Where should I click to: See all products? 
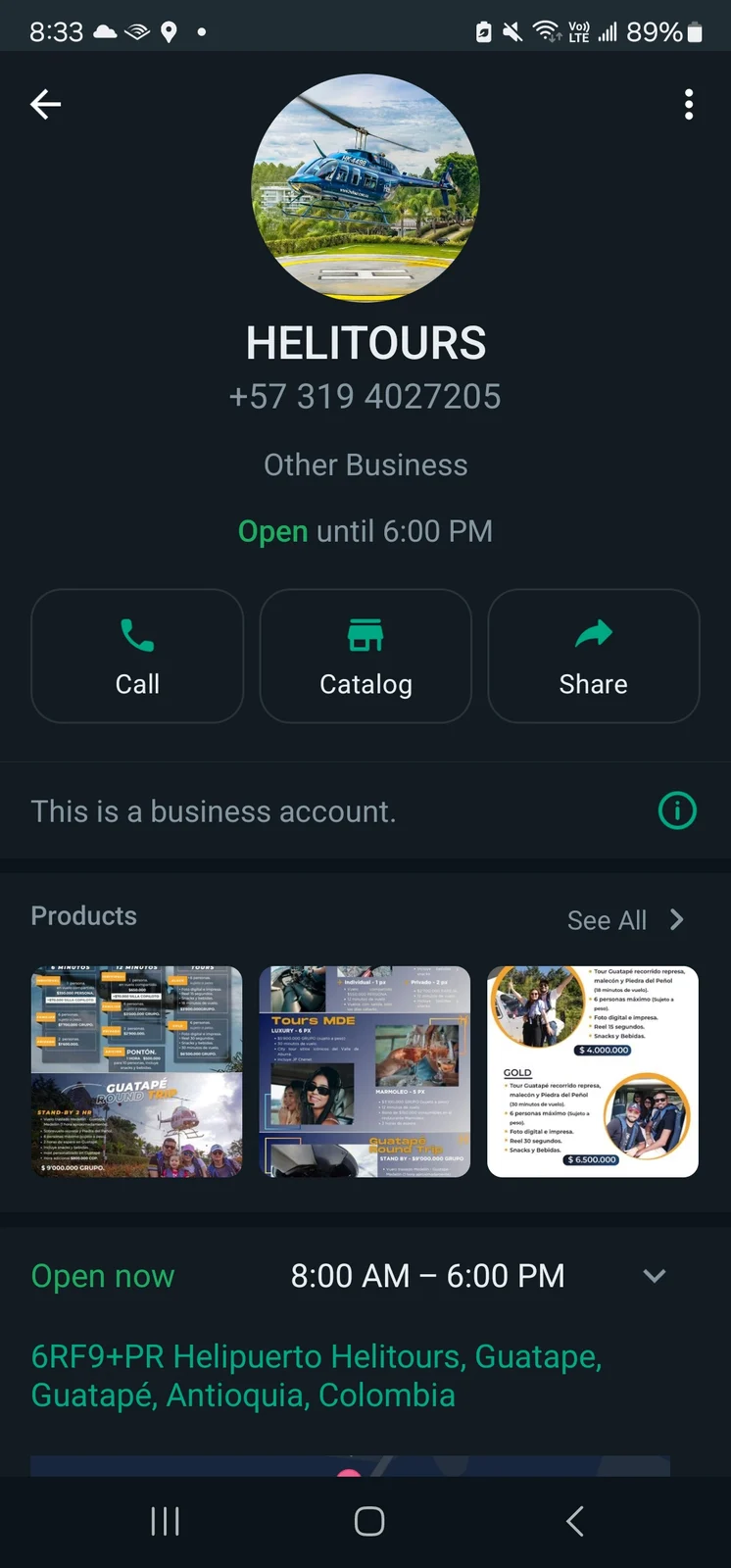pos(626,920)
